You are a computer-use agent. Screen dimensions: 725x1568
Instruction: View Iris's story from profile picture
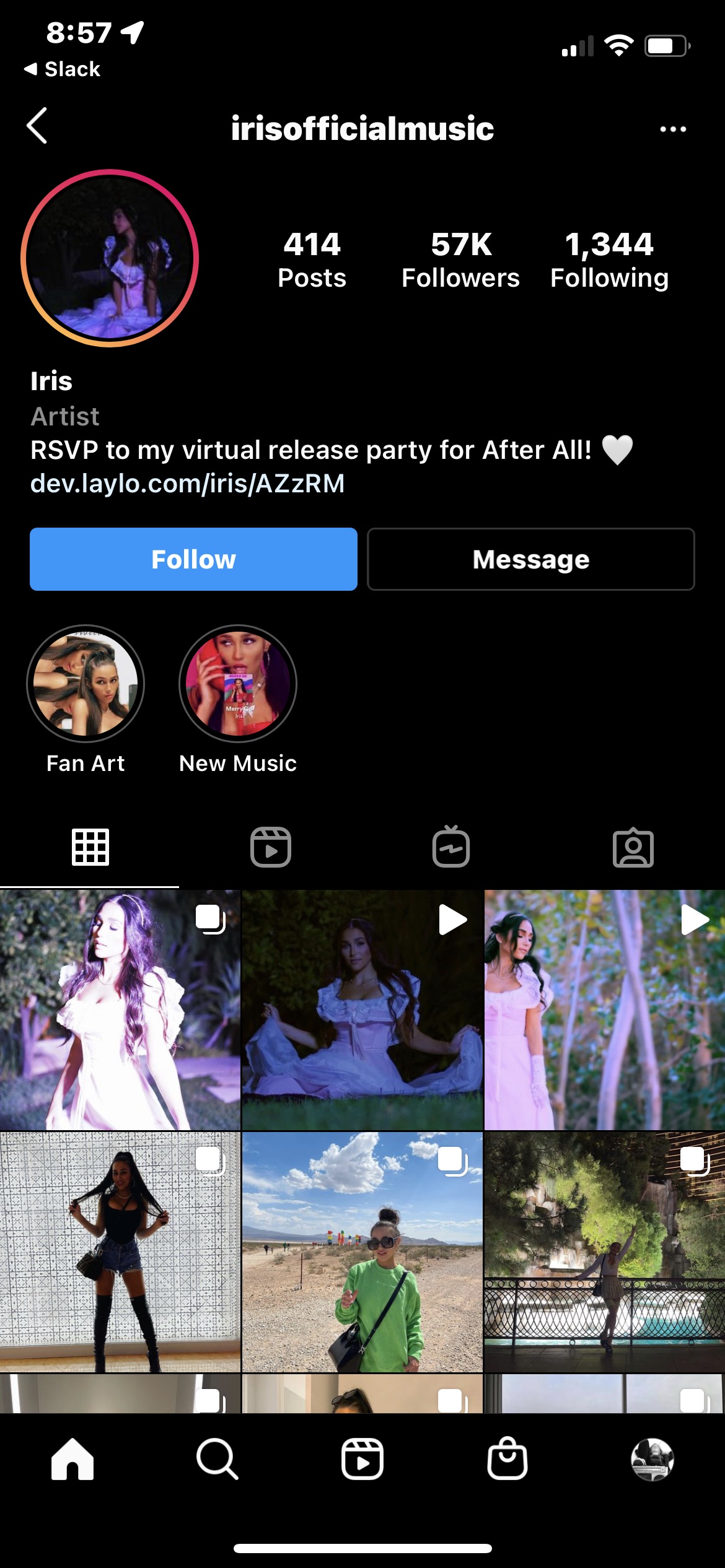click(x=110, y=258)
